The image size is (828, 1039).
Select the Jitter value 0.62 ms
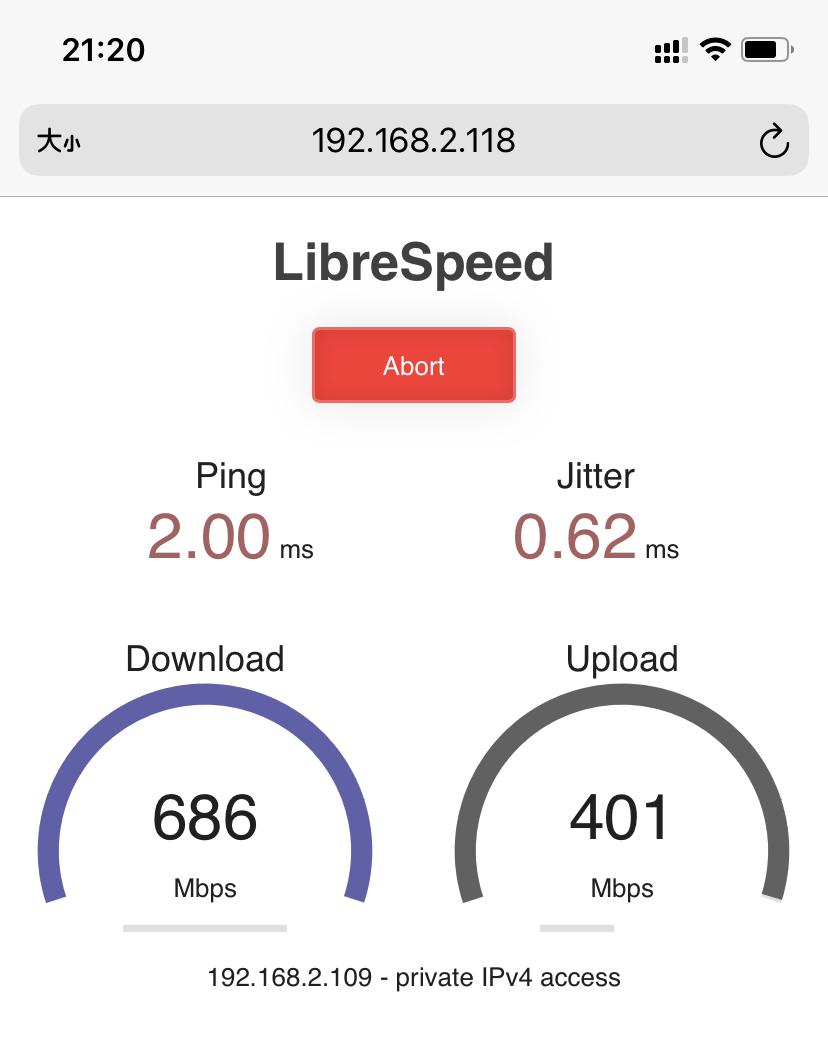click(x=597, y=535)
